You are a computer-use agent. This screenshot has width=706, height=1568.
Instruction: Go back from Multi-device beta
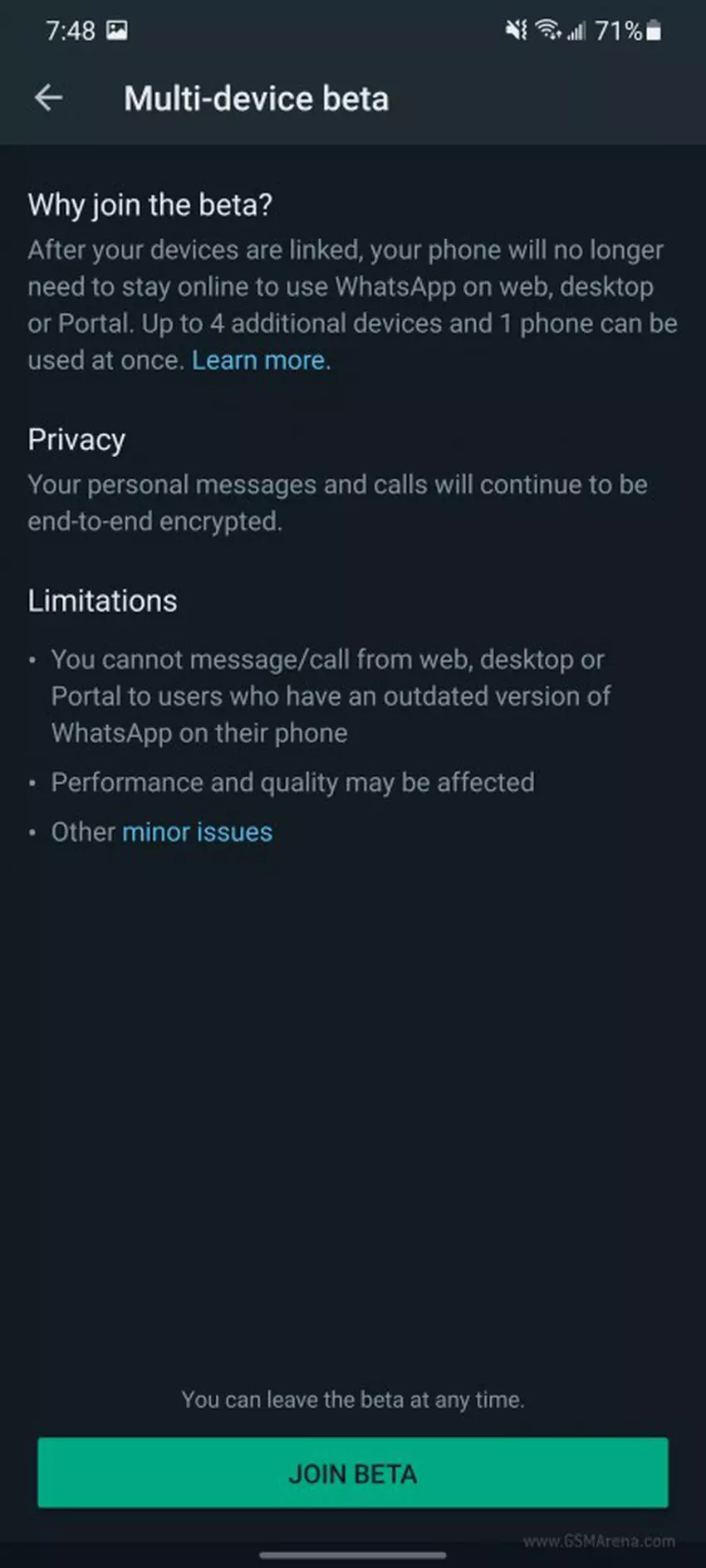click(x=48, y=98)
